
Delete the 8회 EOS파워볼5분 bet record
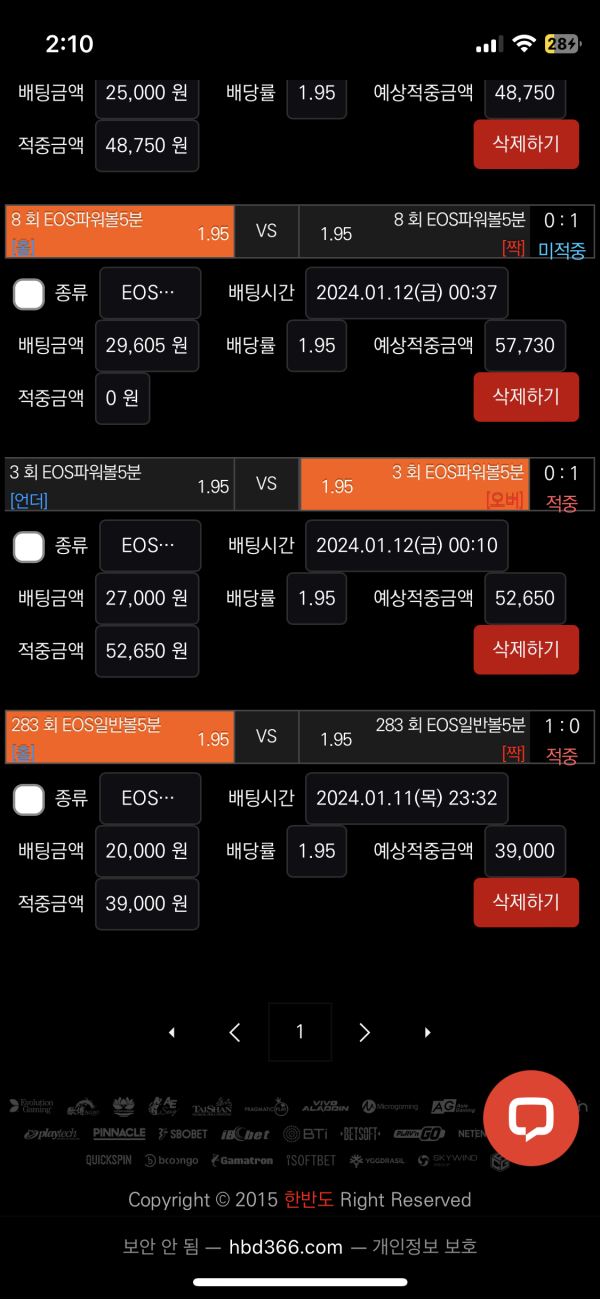coord(526,397)
